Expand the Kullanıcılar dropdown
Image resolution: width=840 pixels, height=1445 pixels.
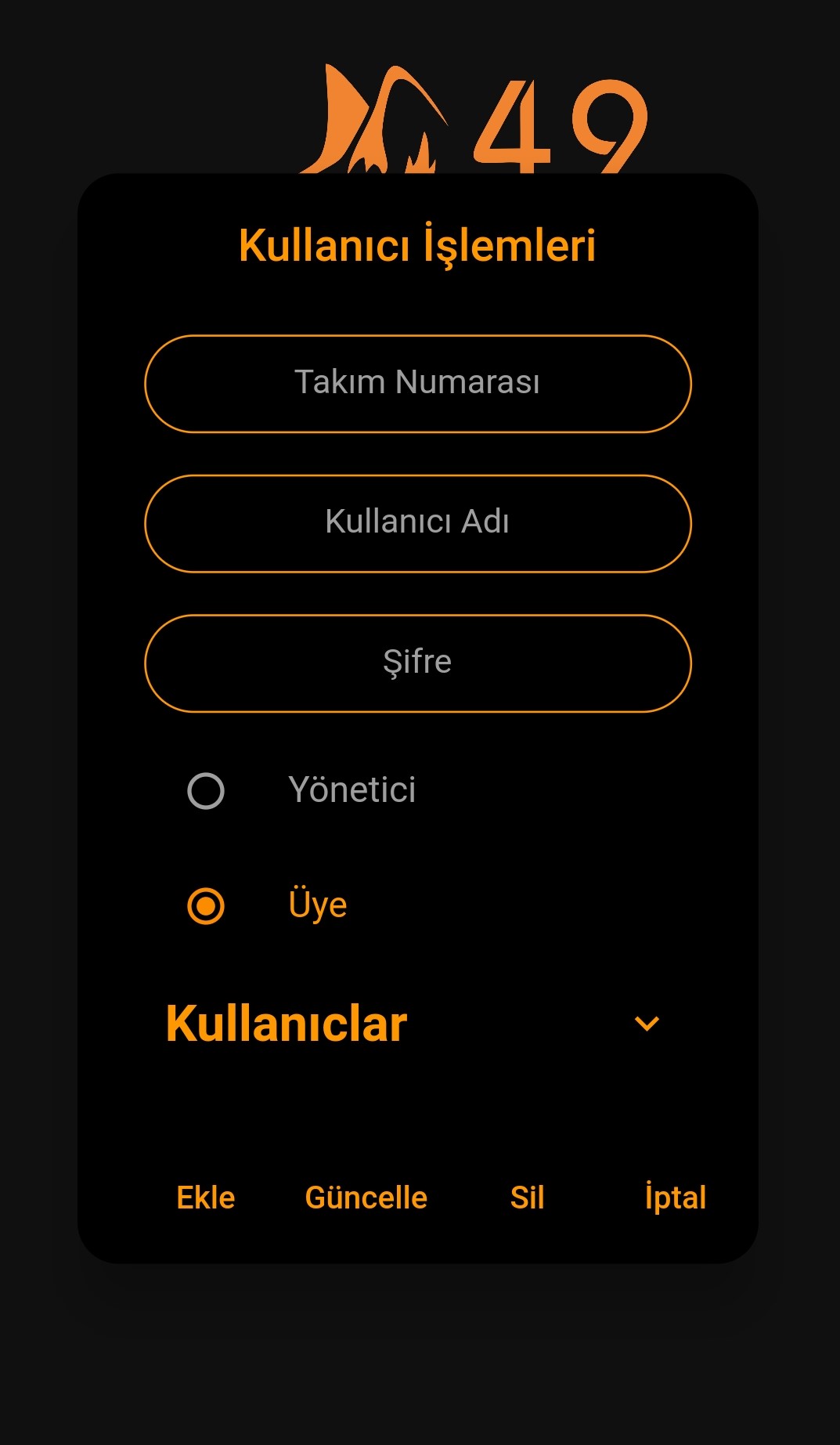647,1024
